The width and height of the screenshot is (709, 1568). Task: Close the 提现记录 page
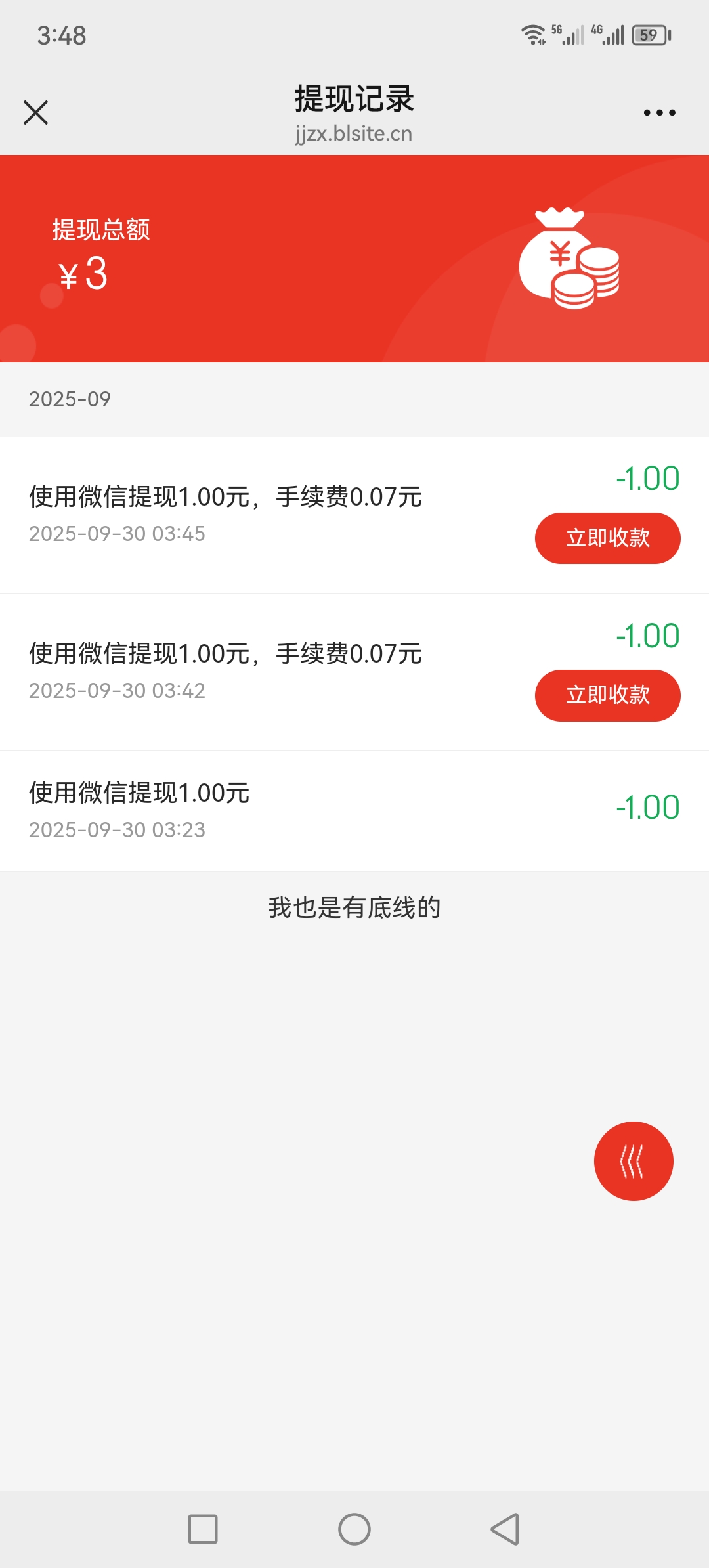click(x=36, y=112)
